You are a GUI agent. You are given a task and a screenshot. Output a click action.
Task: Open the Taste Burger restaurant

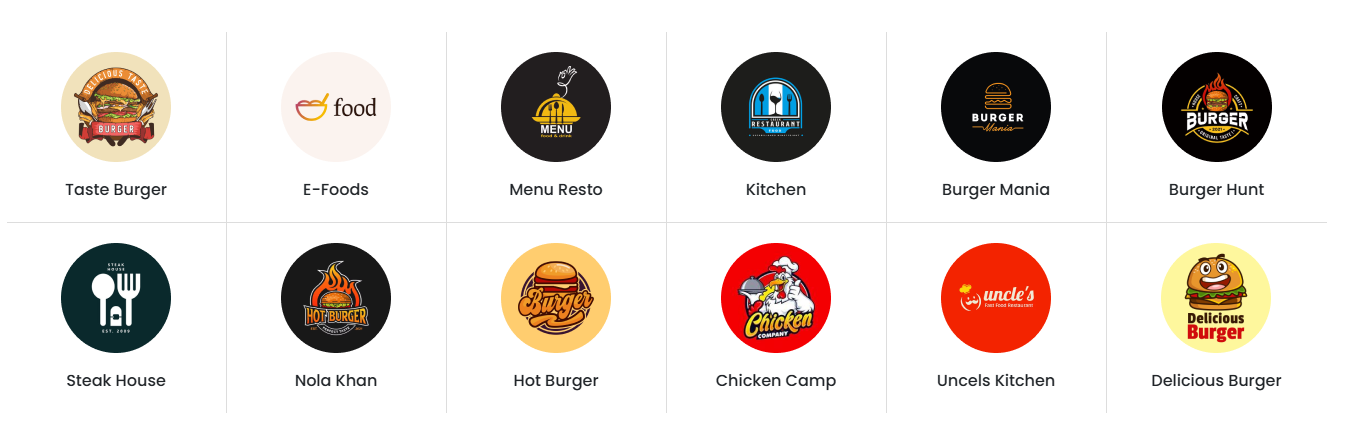pyautogui.click(x=116, y=107)
